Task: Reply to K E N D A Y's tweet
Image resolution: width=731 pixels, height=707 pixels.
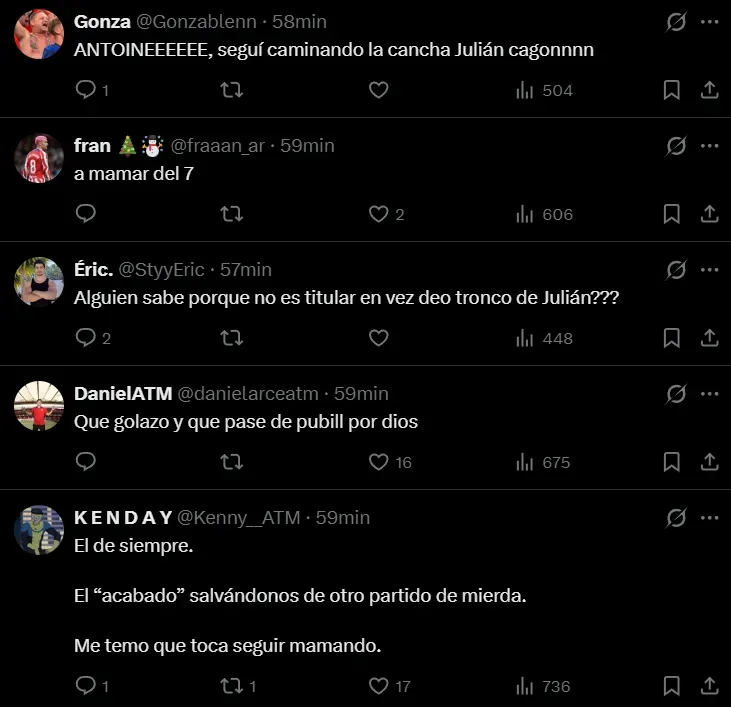Action: tap(87, 686)
